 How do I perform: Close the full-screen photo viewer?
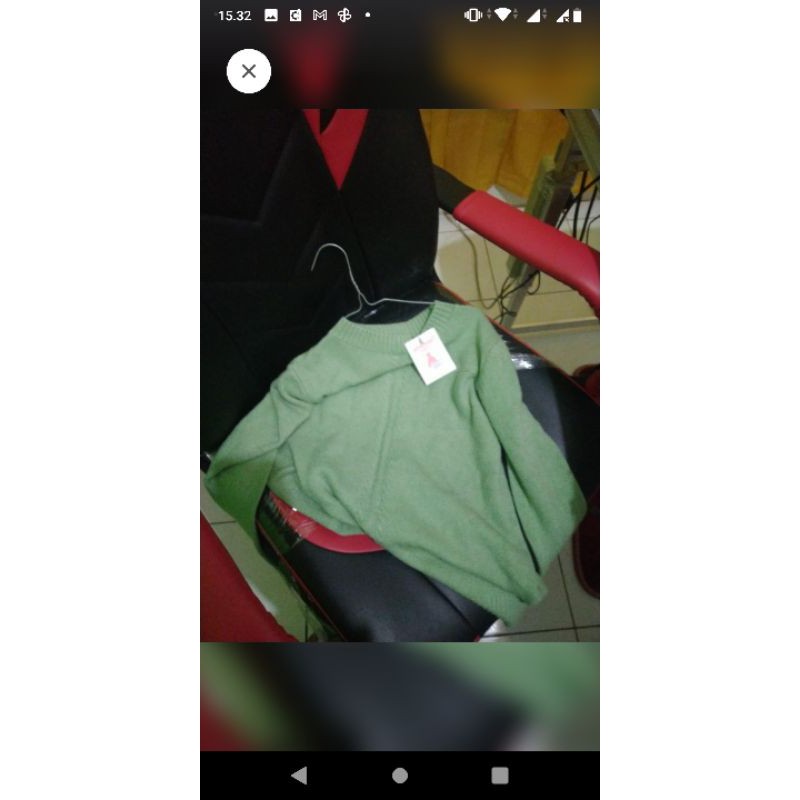tap(249, 71)
